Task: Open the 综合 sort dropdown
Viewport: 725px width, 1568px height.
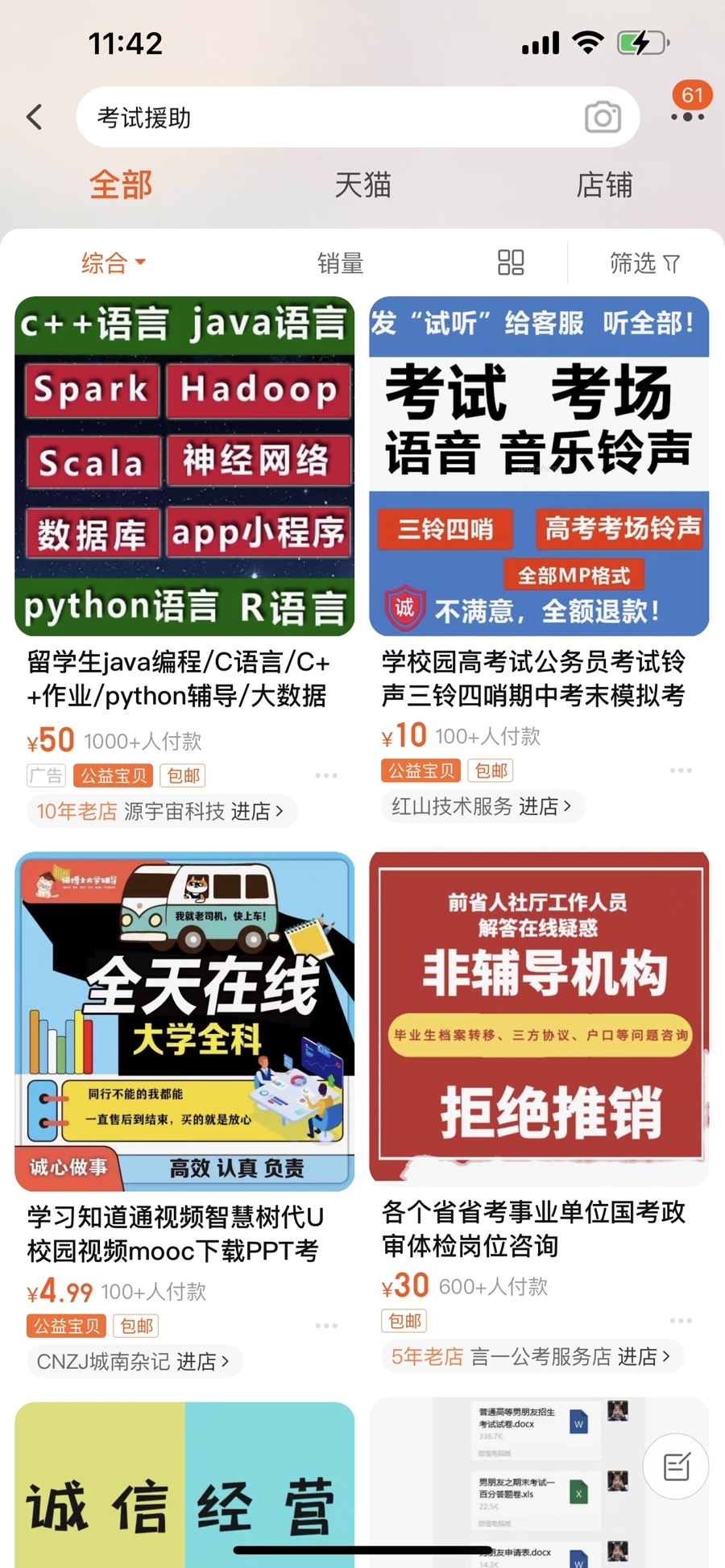Action: pyautogui.click(x=112, y=263)
